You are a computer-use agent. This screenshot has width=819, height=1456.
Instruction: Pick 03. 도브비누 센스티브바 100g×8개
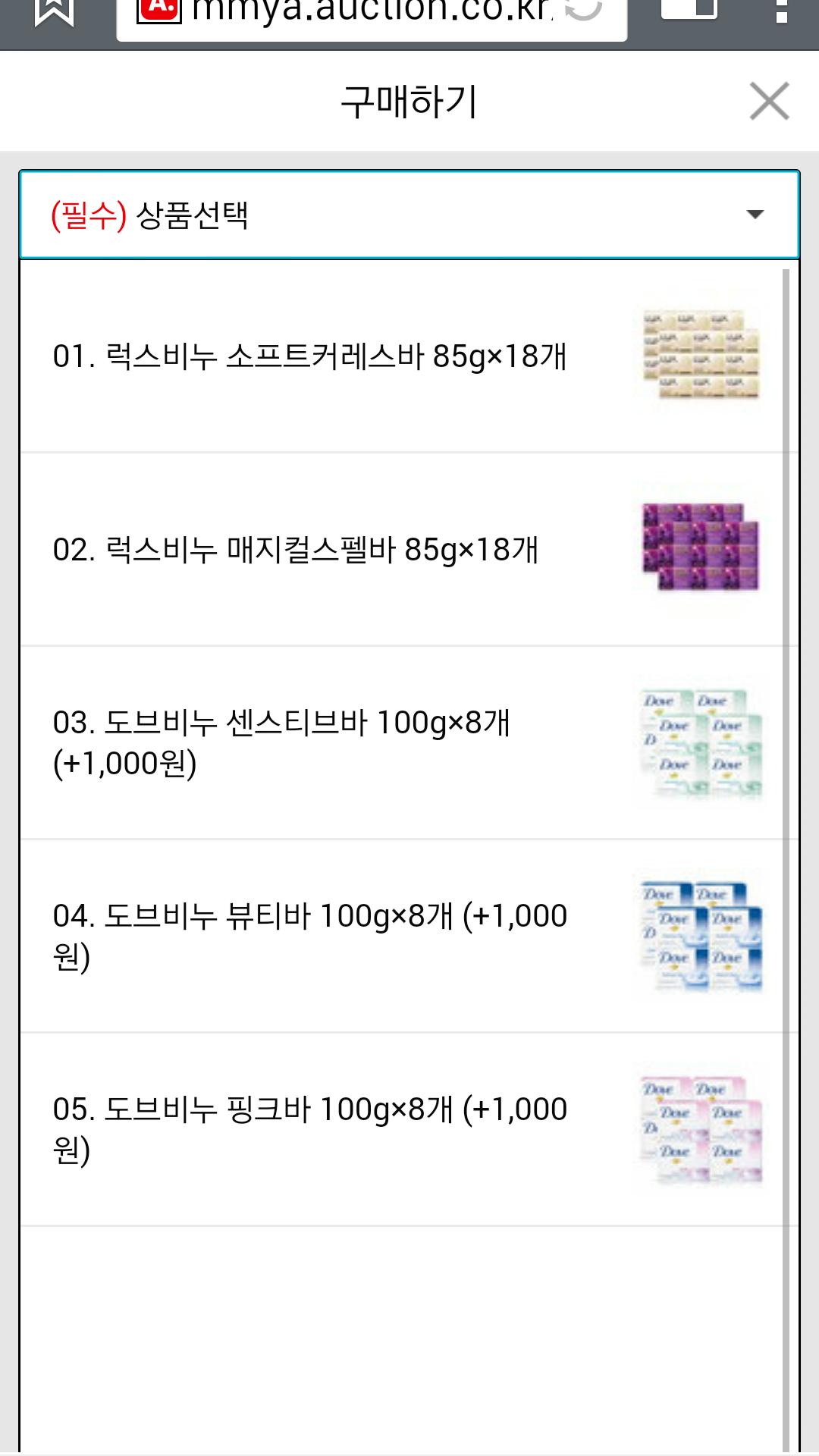pos(282,742)
